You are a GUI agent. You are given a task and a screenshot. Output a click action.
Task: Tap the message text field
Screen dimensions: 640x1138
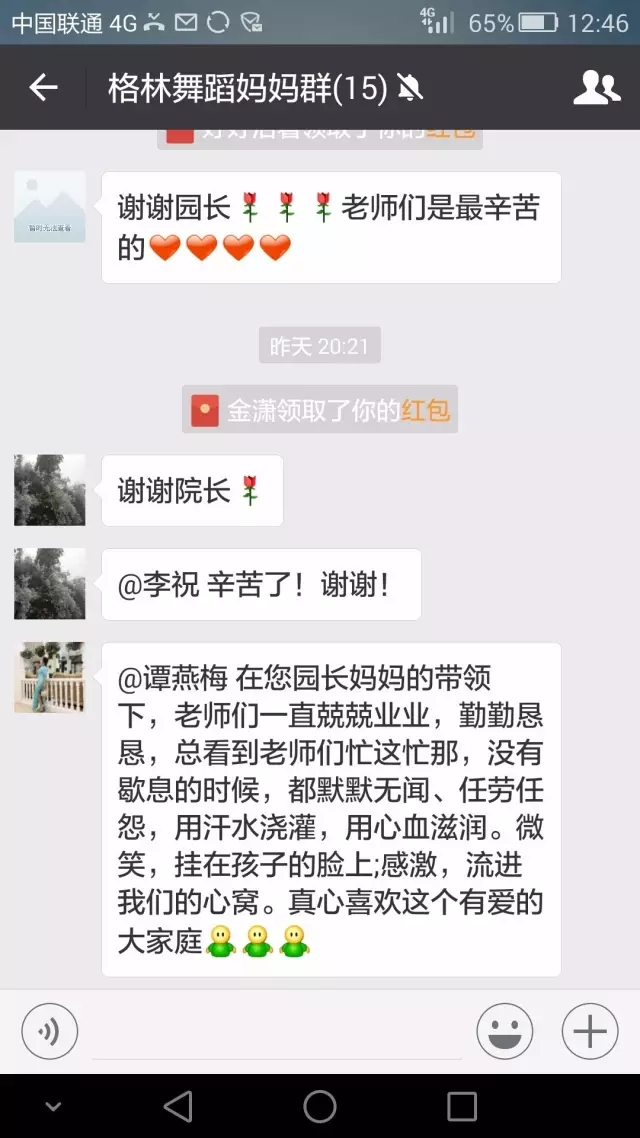pos(277,1031)
